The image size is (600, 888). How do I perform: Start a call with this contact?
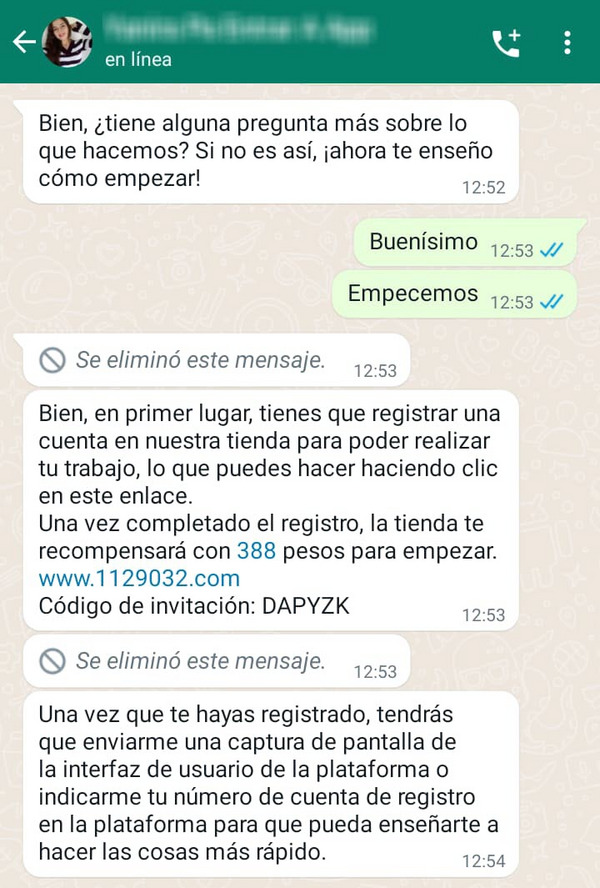[x=506, y=42]
